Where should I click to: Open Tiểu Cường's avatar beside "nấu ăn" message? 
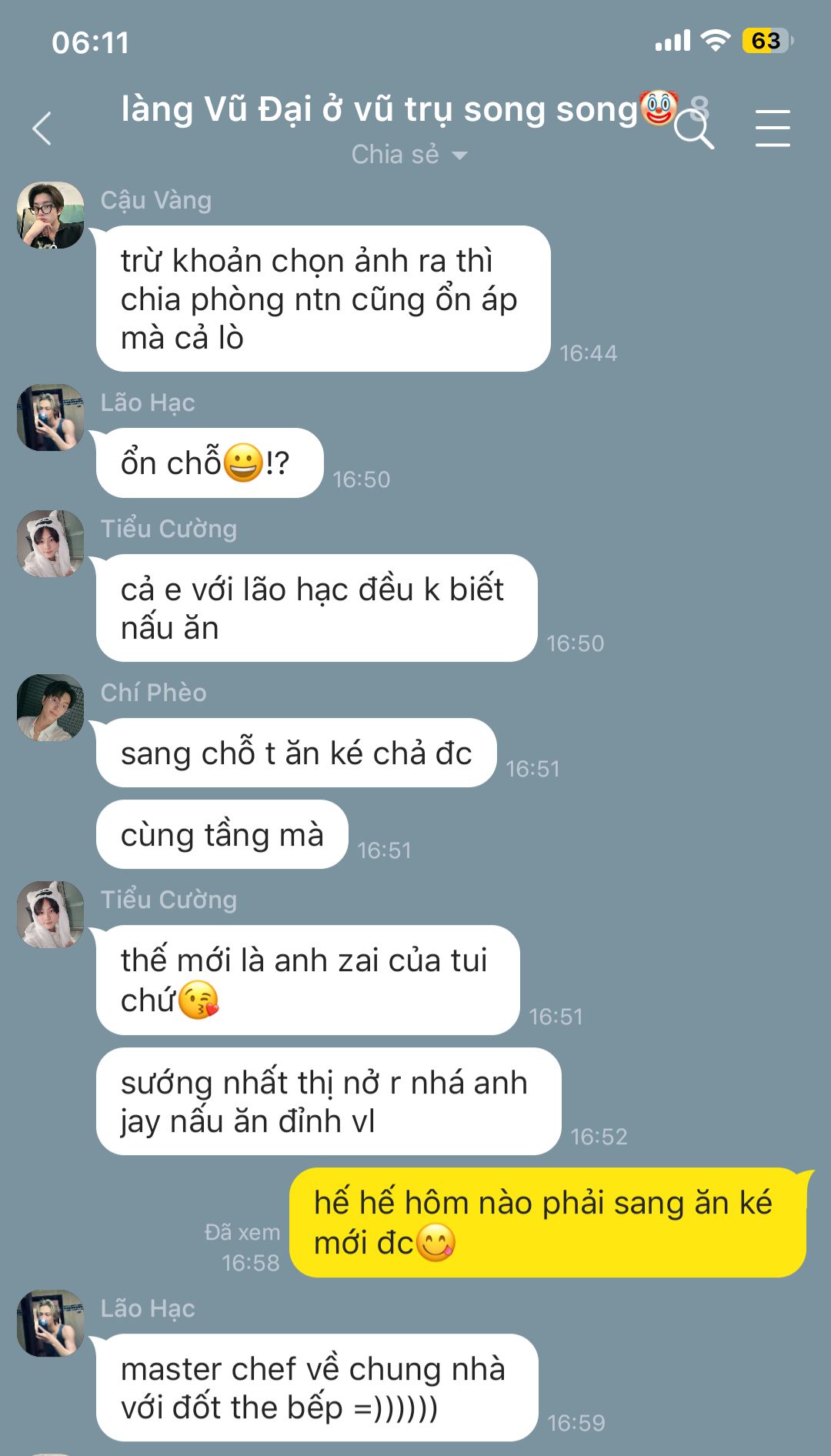[51, 544]
